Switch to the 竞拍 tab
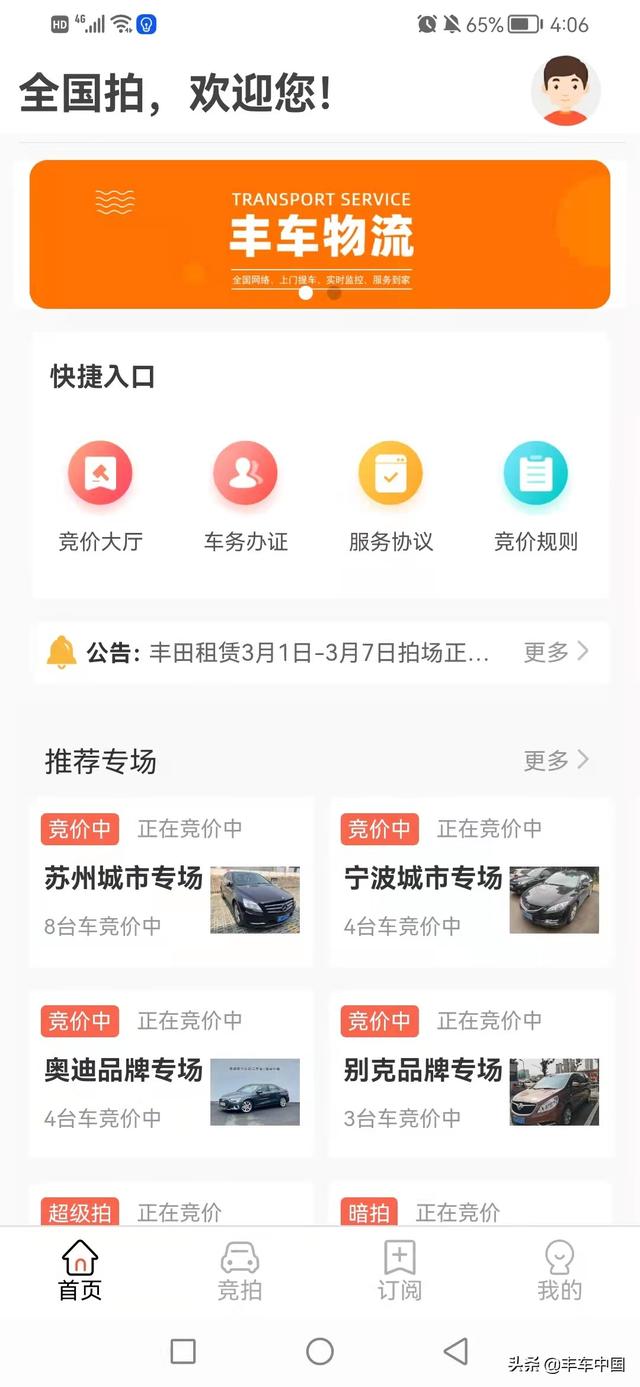The height and width of the screenshot is (1387, 640). coord(240,1270)
